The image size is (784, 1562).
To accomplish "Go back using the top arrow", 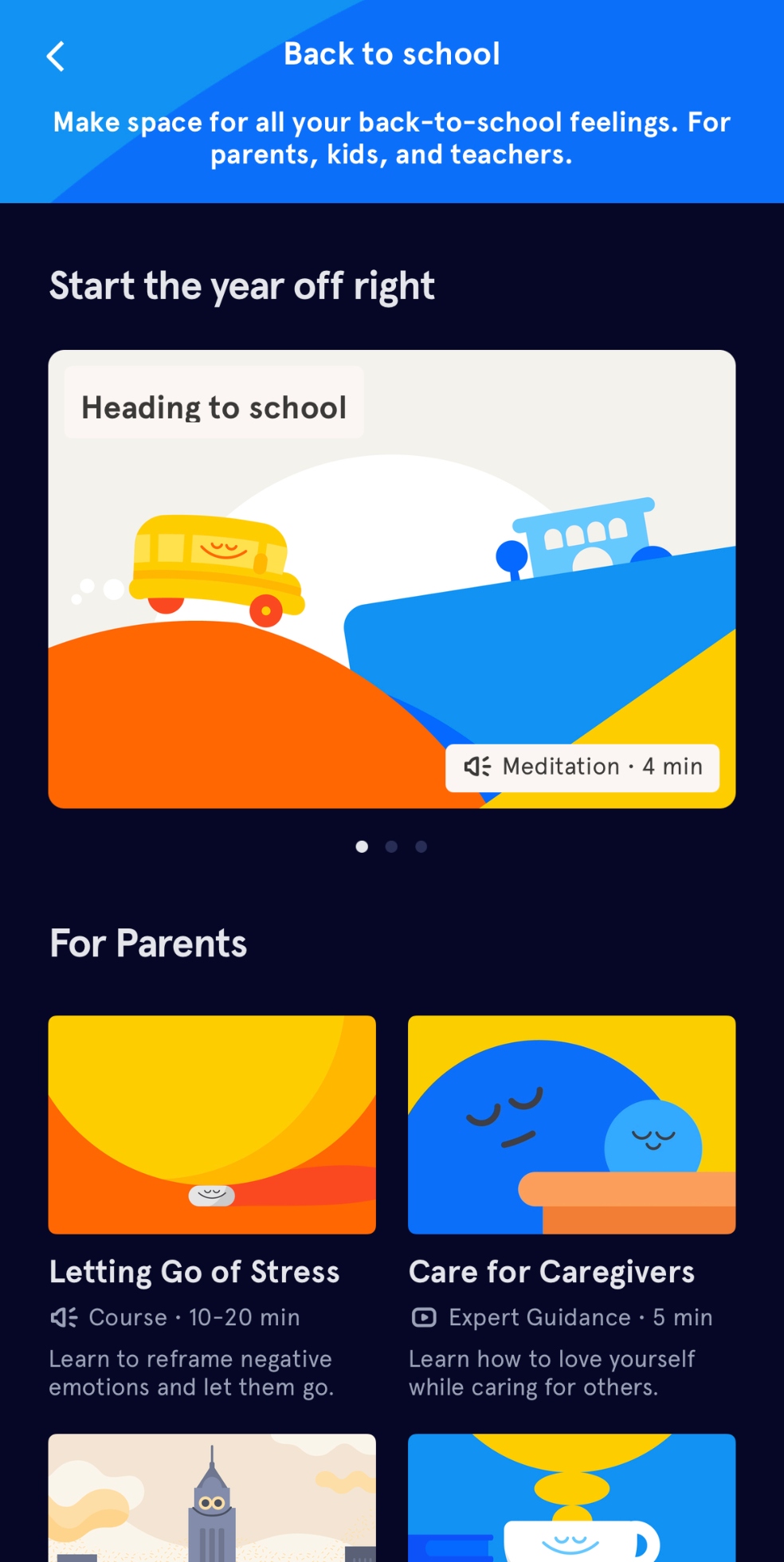I will tap(55, 57).
